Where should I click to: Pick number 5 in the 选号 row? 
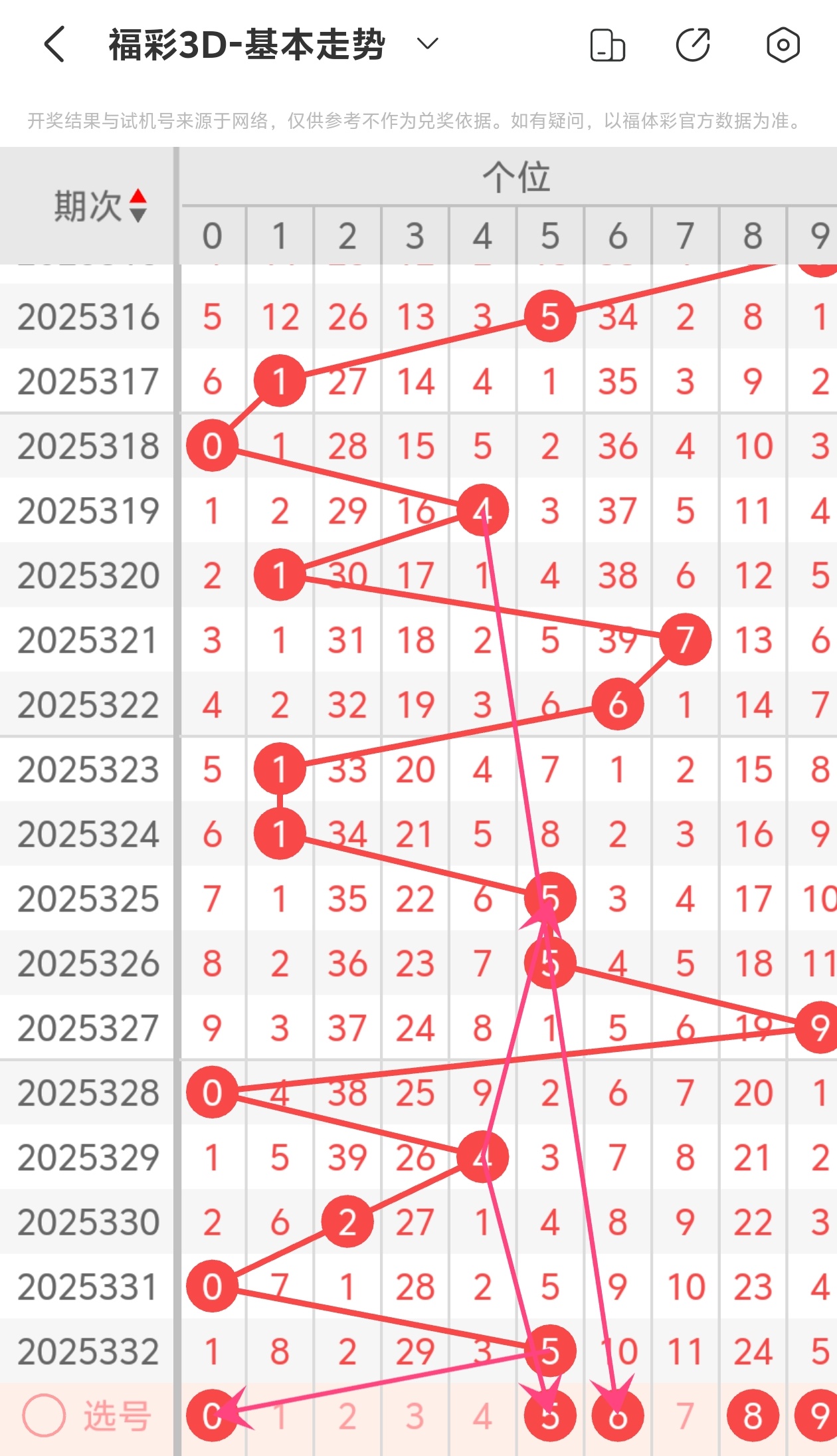550,1416
